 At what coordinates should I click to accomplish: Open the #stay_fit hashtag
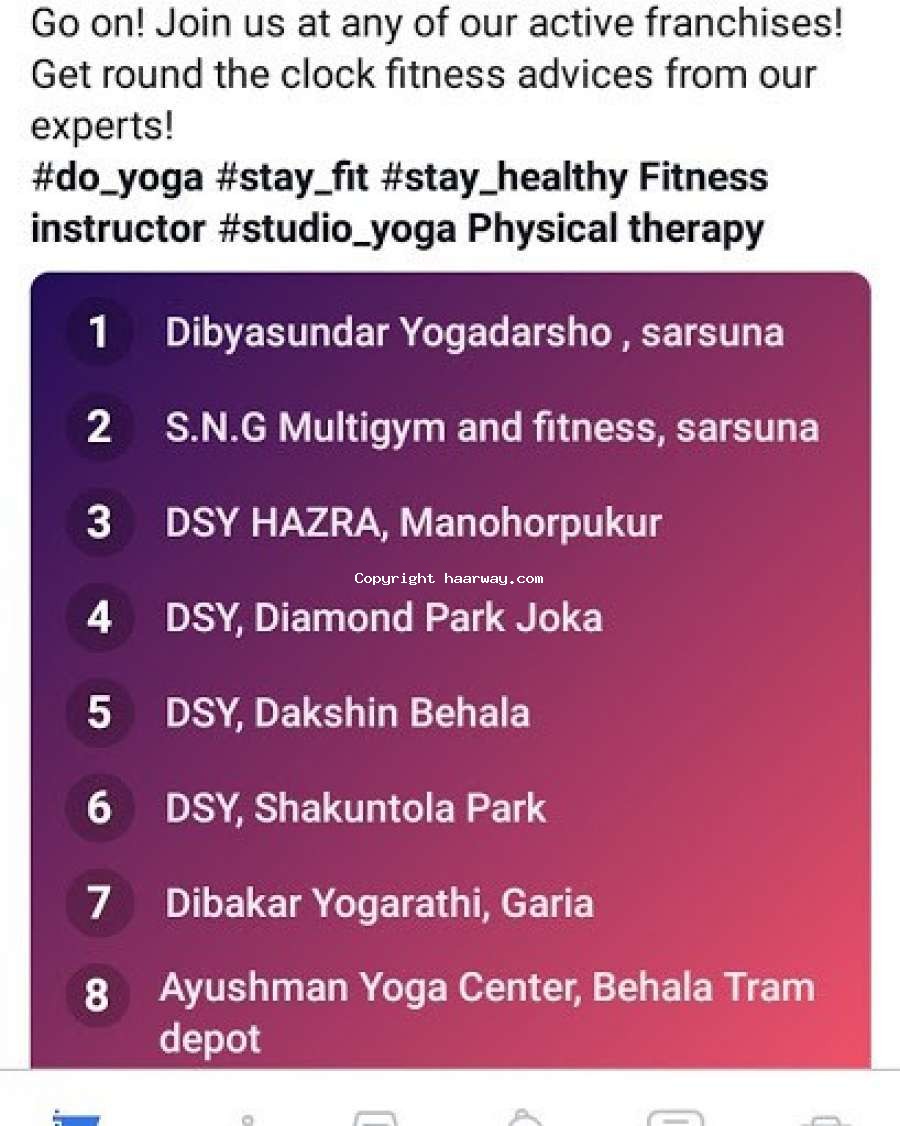pos(292,179)
